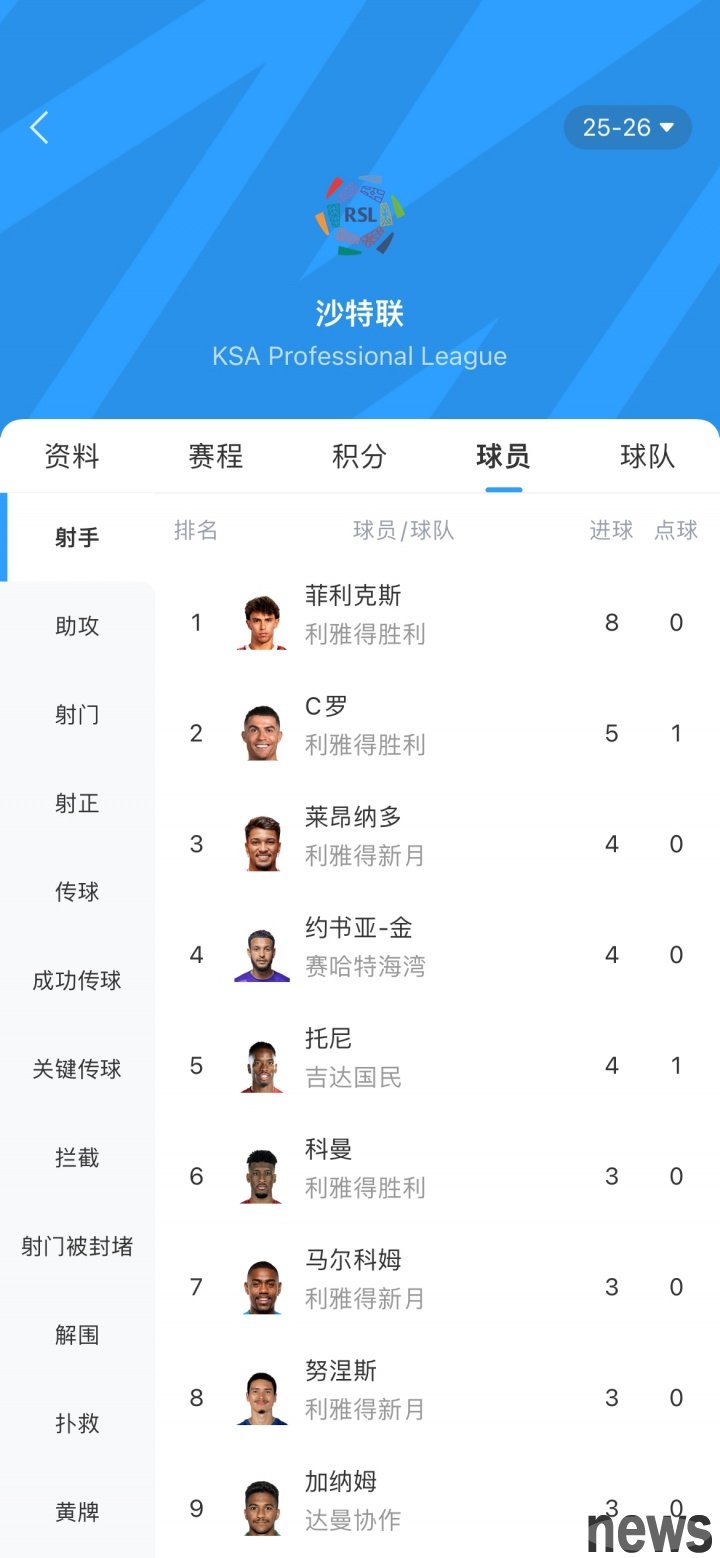Switch to the 球队 tab

click(x=648, y=457)
